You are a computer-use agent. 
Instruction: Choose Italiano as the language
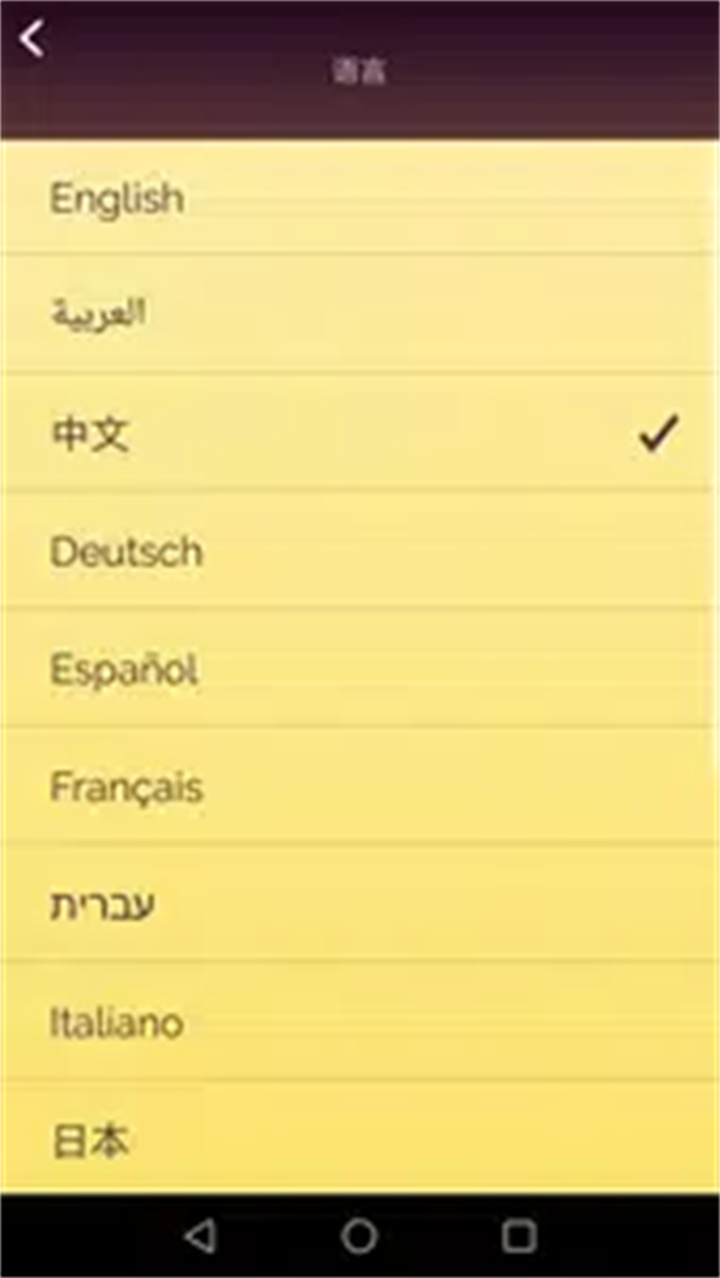[116, 1023]
